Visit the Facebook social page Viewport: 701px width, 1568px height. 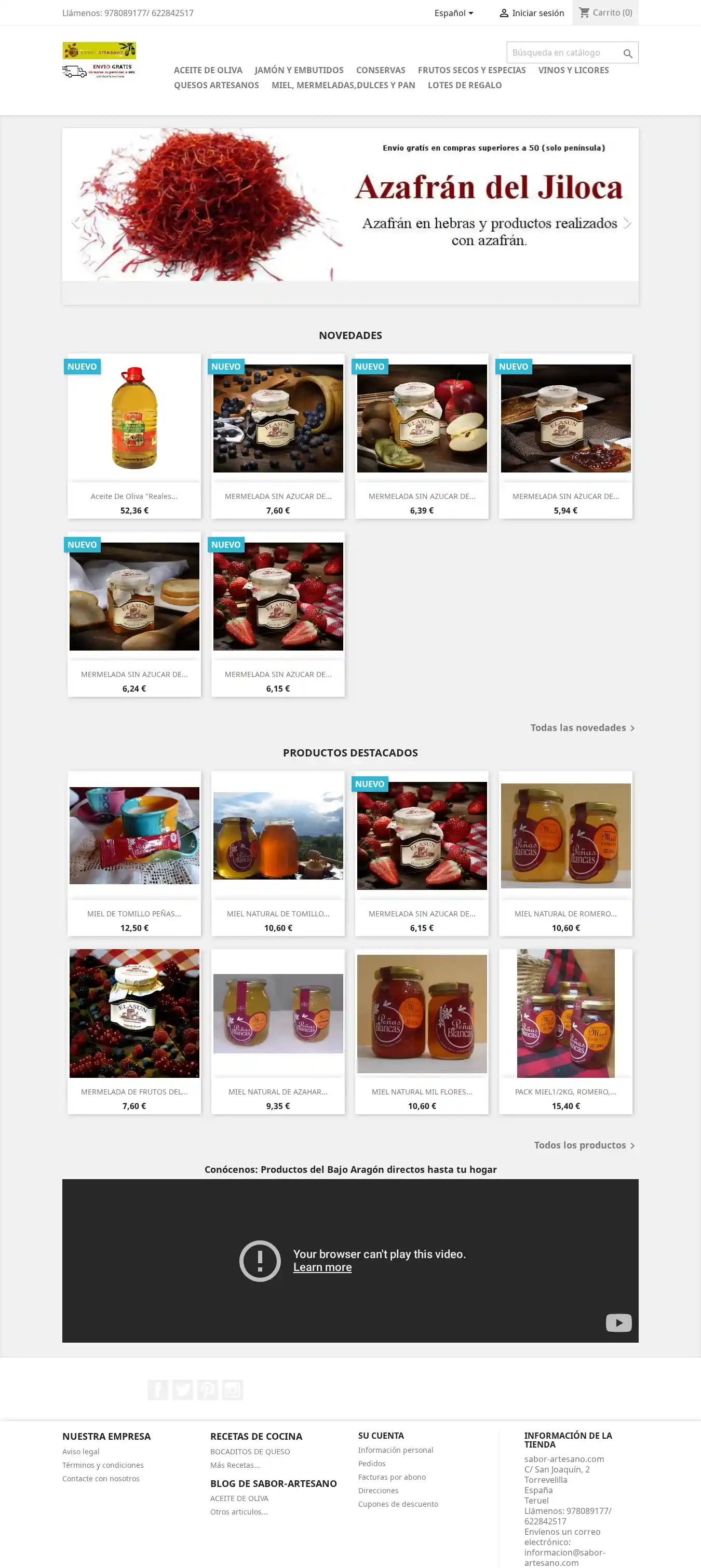158,1389
